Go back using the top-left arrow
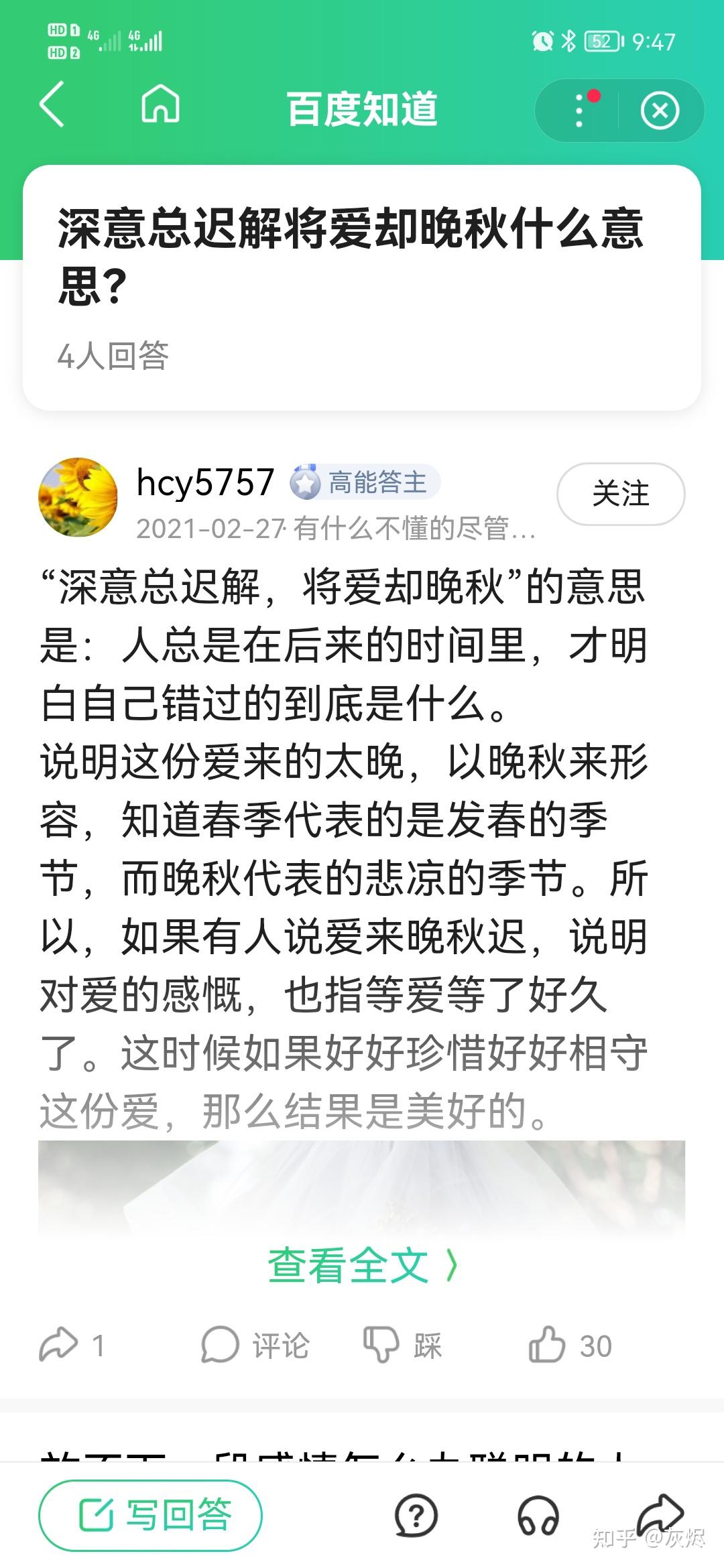This screenshot has width=724, height=1568. pos(52,105)
